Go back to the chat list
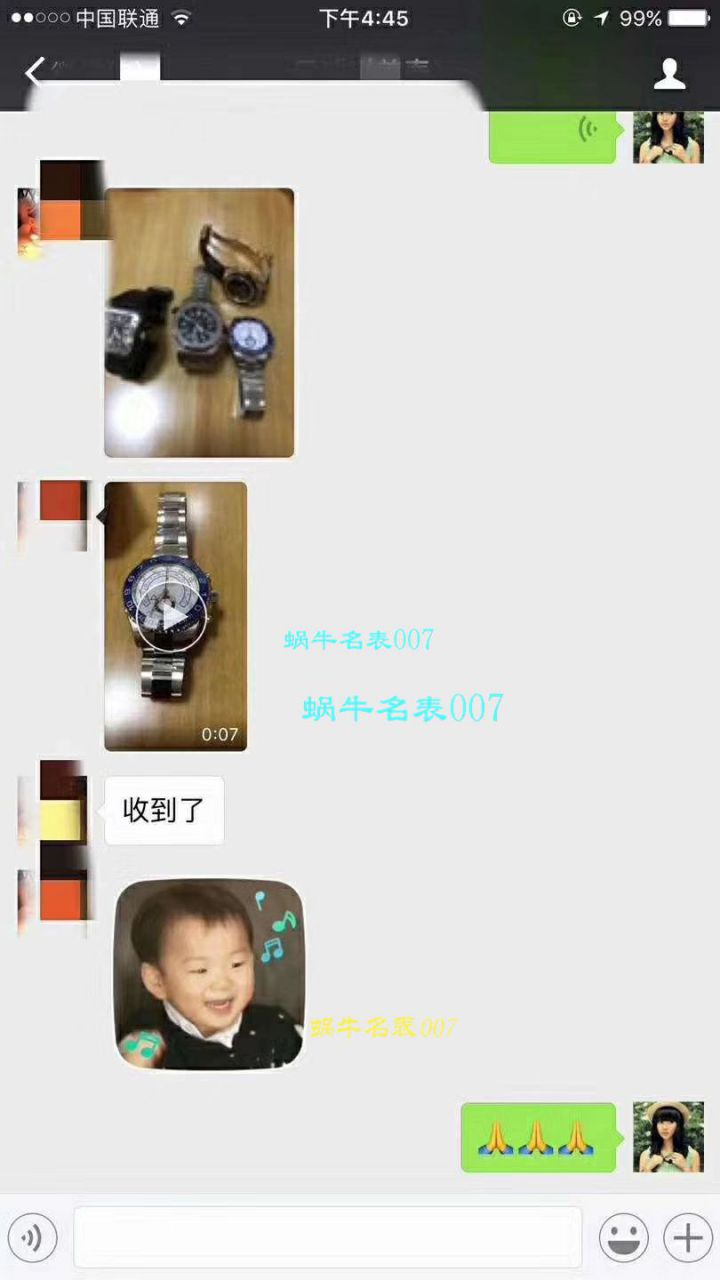 click(x=34, y=72)
